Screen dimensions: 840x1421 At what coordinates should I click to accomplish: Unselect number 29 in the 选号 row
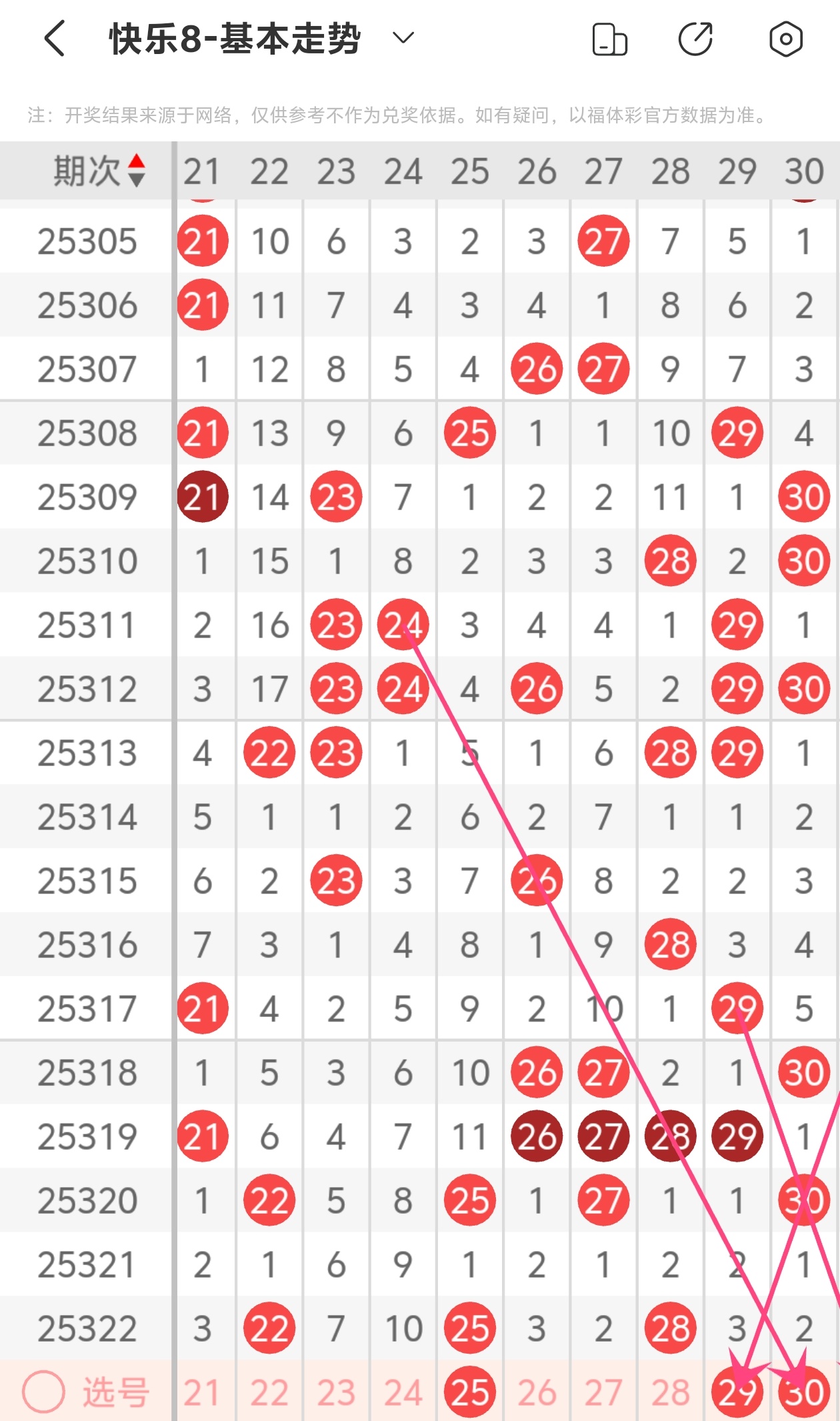737,1392
